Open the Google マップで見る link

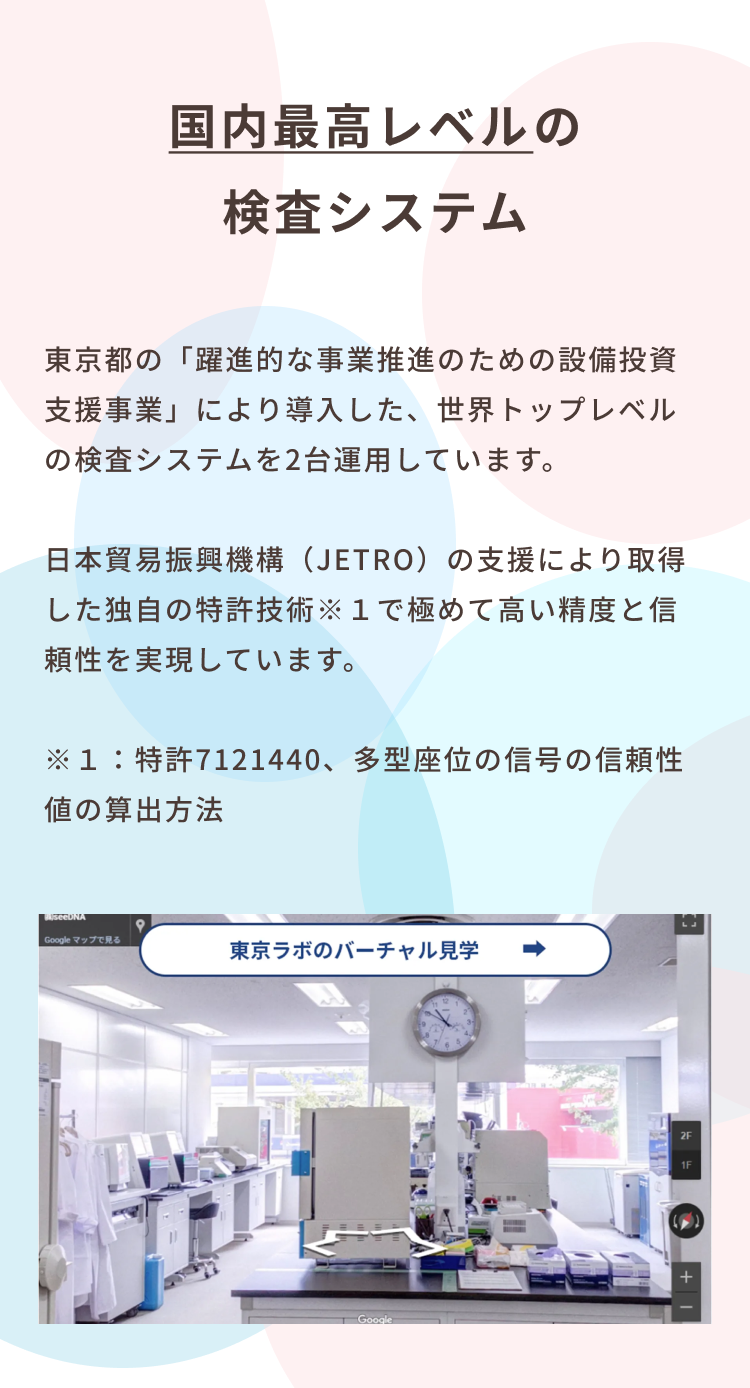(x=84, y=938)
